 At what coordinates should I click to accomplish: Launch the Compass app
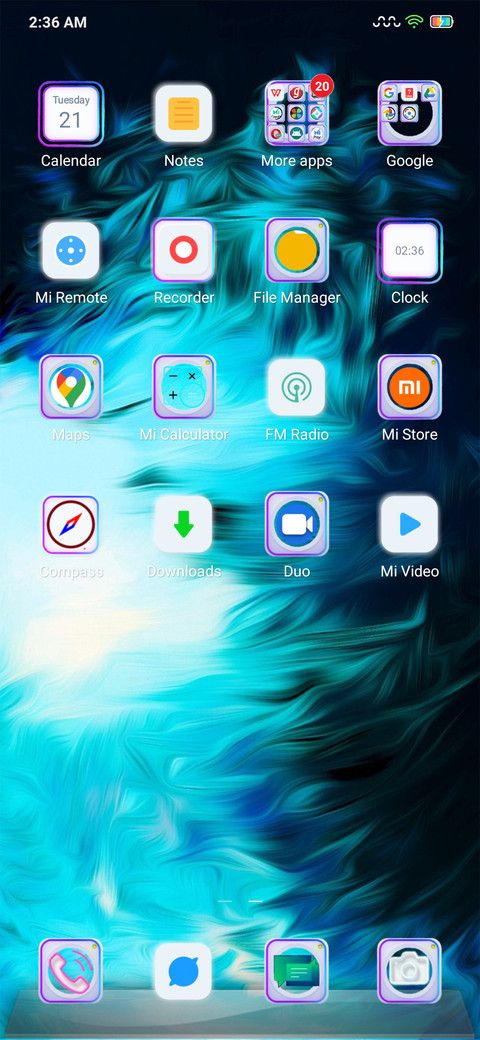71,525
